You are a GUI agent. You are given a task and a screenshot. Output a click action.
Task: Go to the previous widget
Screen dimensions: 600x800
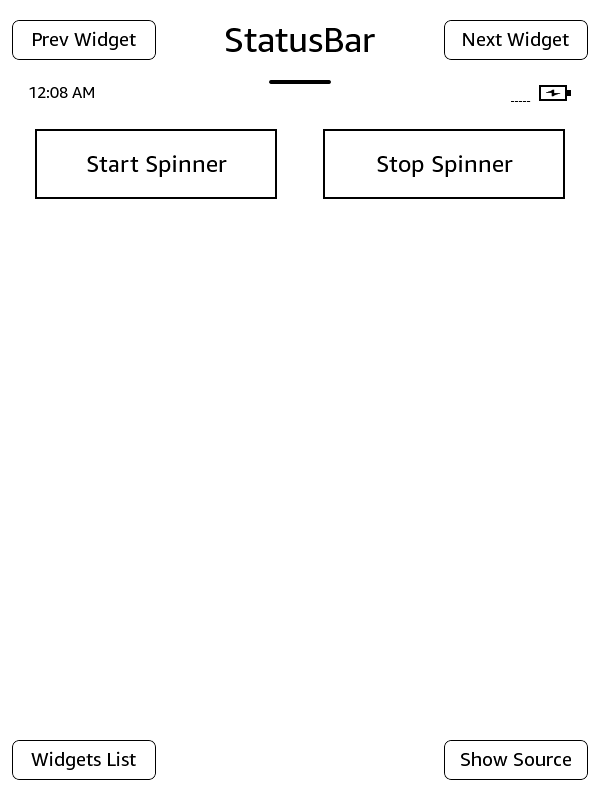pos(84,40)
